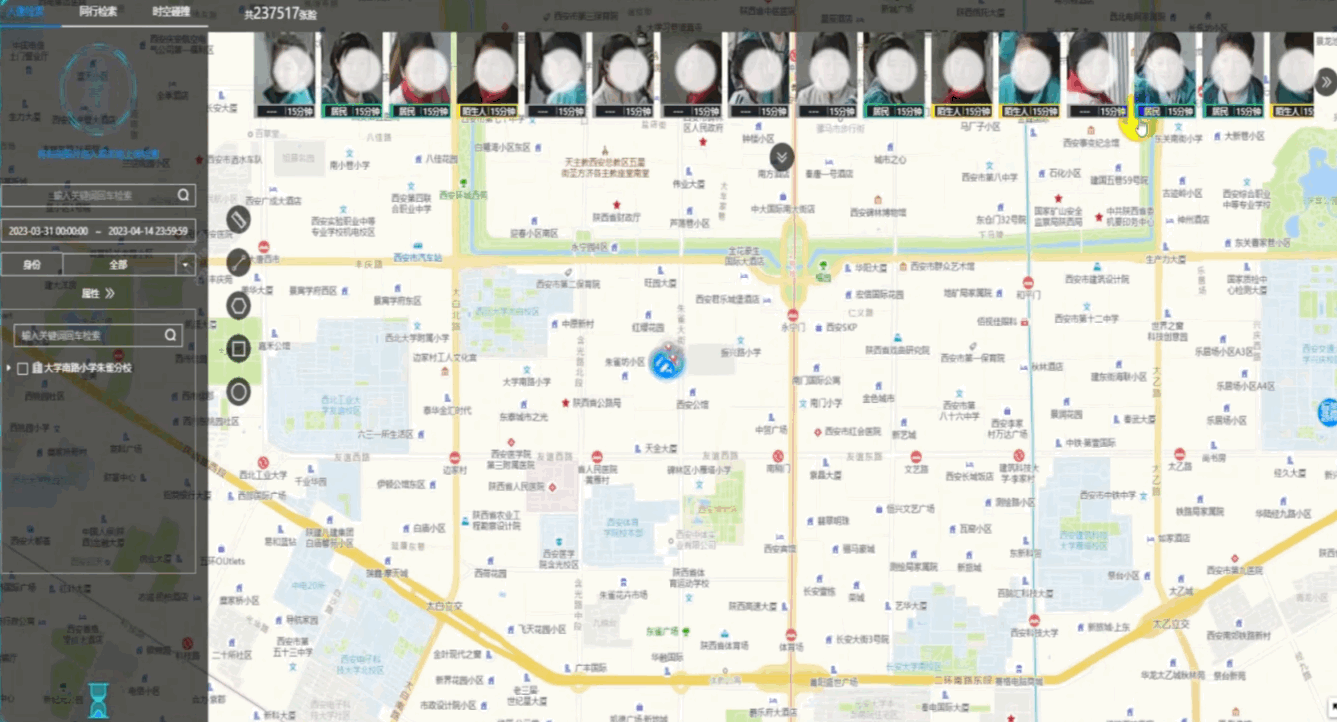Switch to the 时空碰撞 tab

(172, 13)
